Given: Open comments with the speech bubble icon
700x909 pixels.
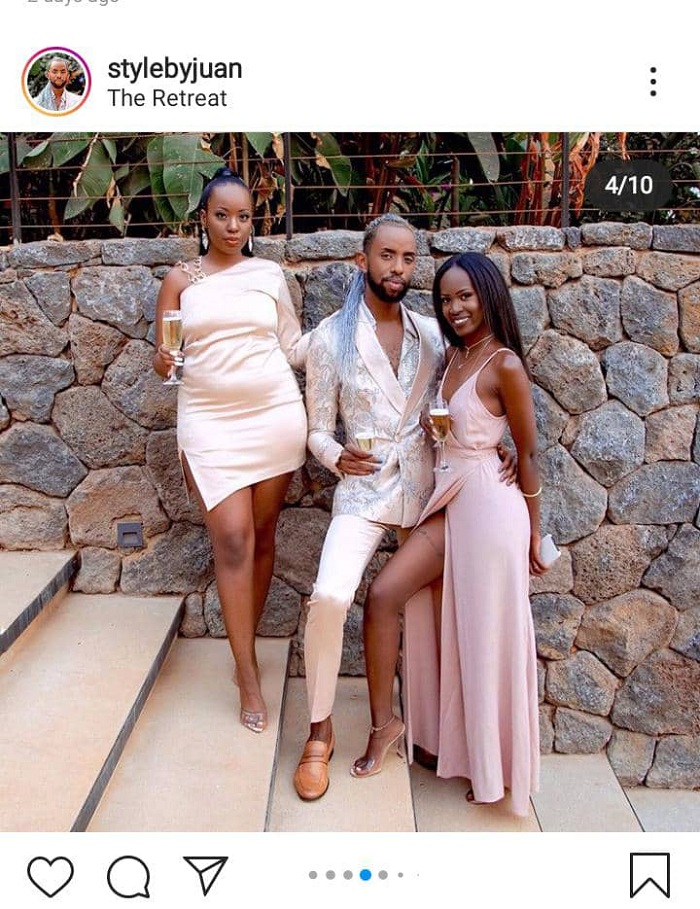Looking at the screenshot, I should click(x=128, y=877).
